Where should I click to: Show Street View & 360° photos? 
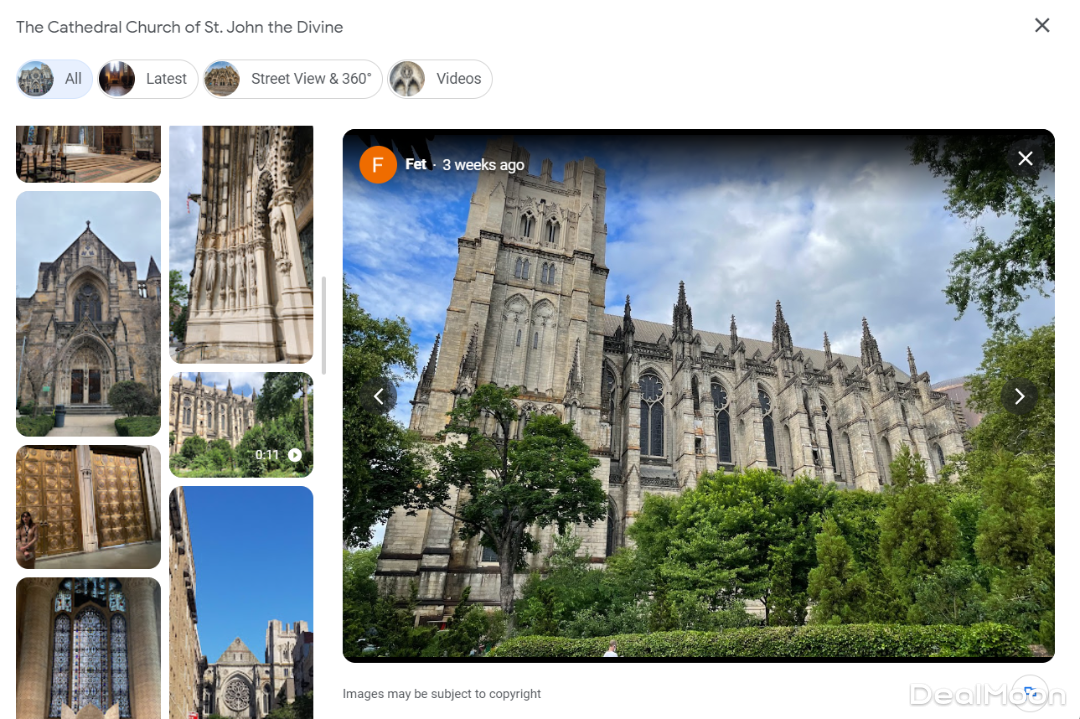pos(292,79)
